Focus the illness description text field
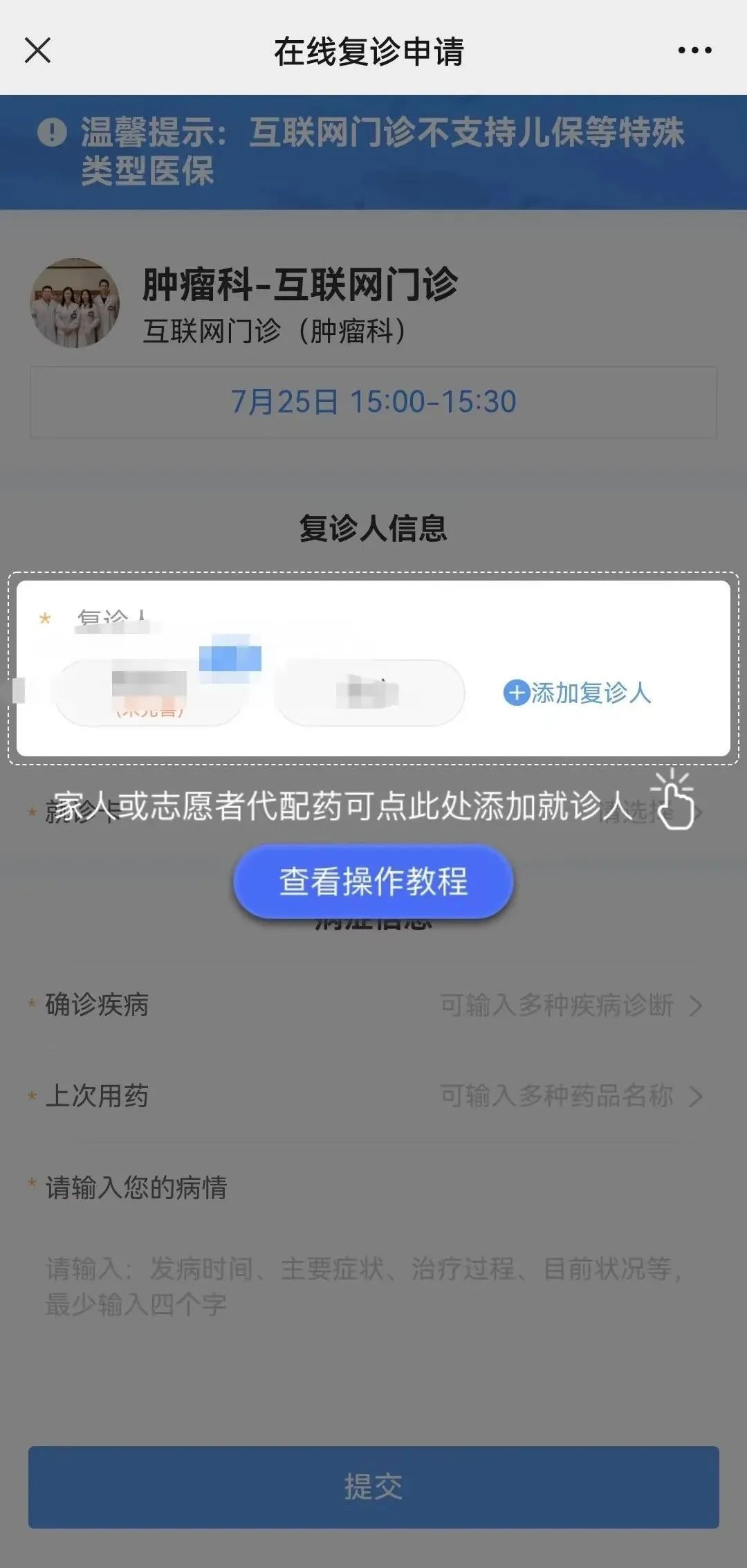The image size is (747, 1568). (365, 1286)
